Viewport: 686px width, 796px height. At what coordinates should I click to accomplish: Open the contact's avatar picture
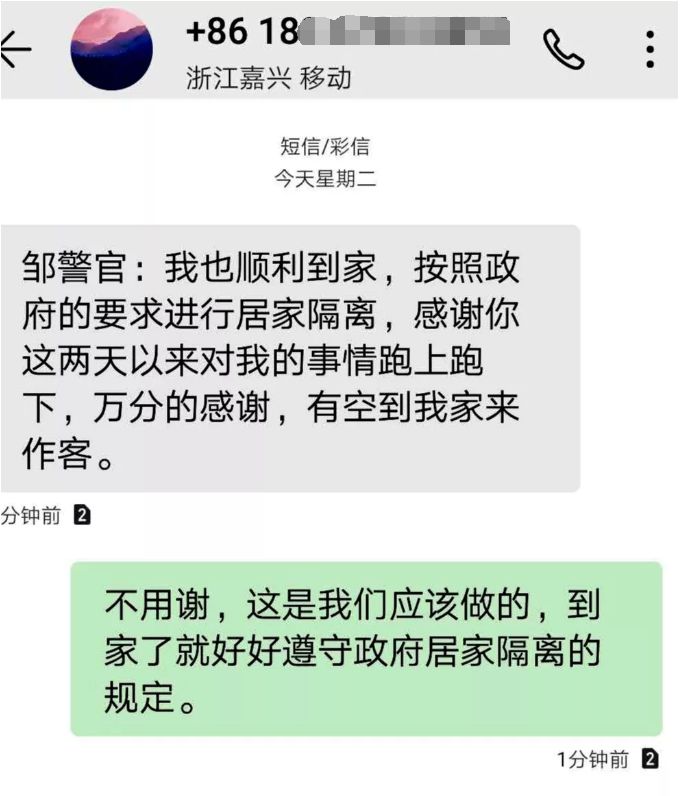pyautogui.click(x=111, y=50)
